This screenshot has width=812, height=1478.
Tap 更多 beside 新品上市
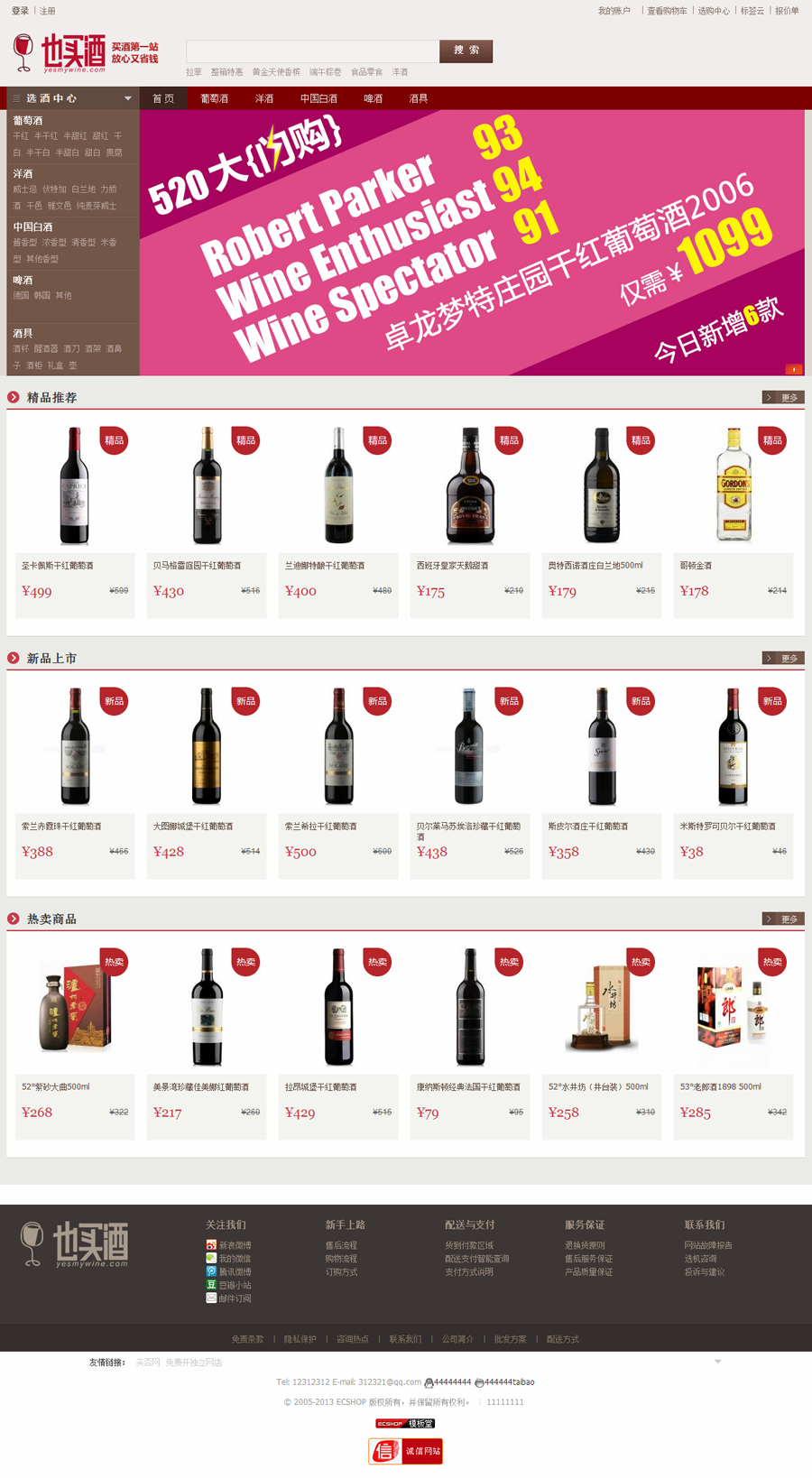(x=783, y=659)
